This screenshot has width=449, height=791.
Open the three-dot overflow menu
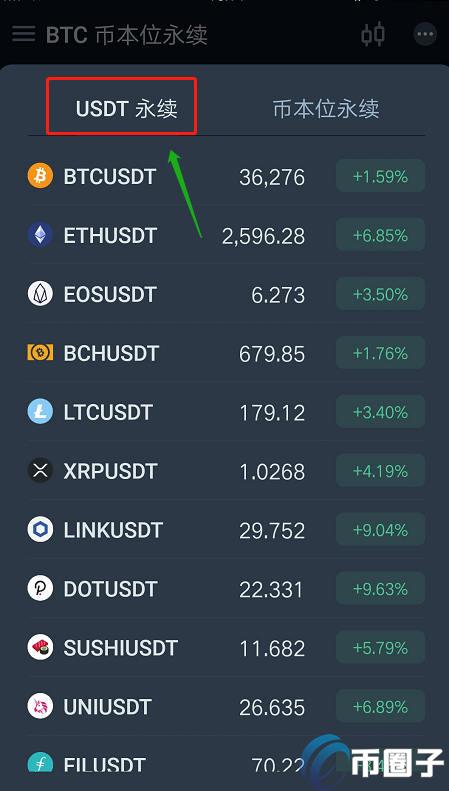pos(425,35)
